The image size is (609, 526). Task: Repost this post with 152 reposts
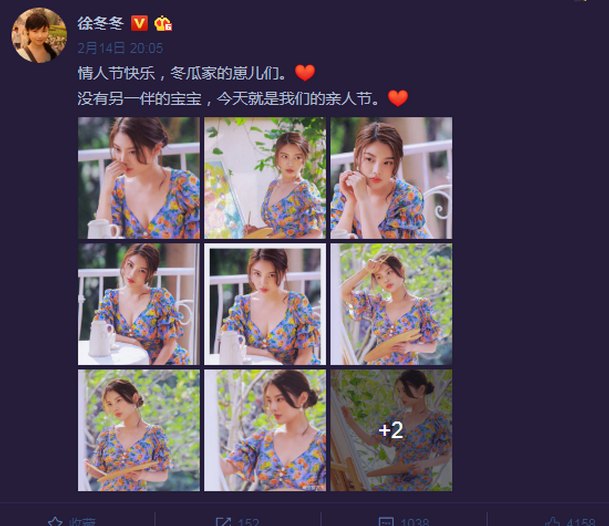point(236,521)
